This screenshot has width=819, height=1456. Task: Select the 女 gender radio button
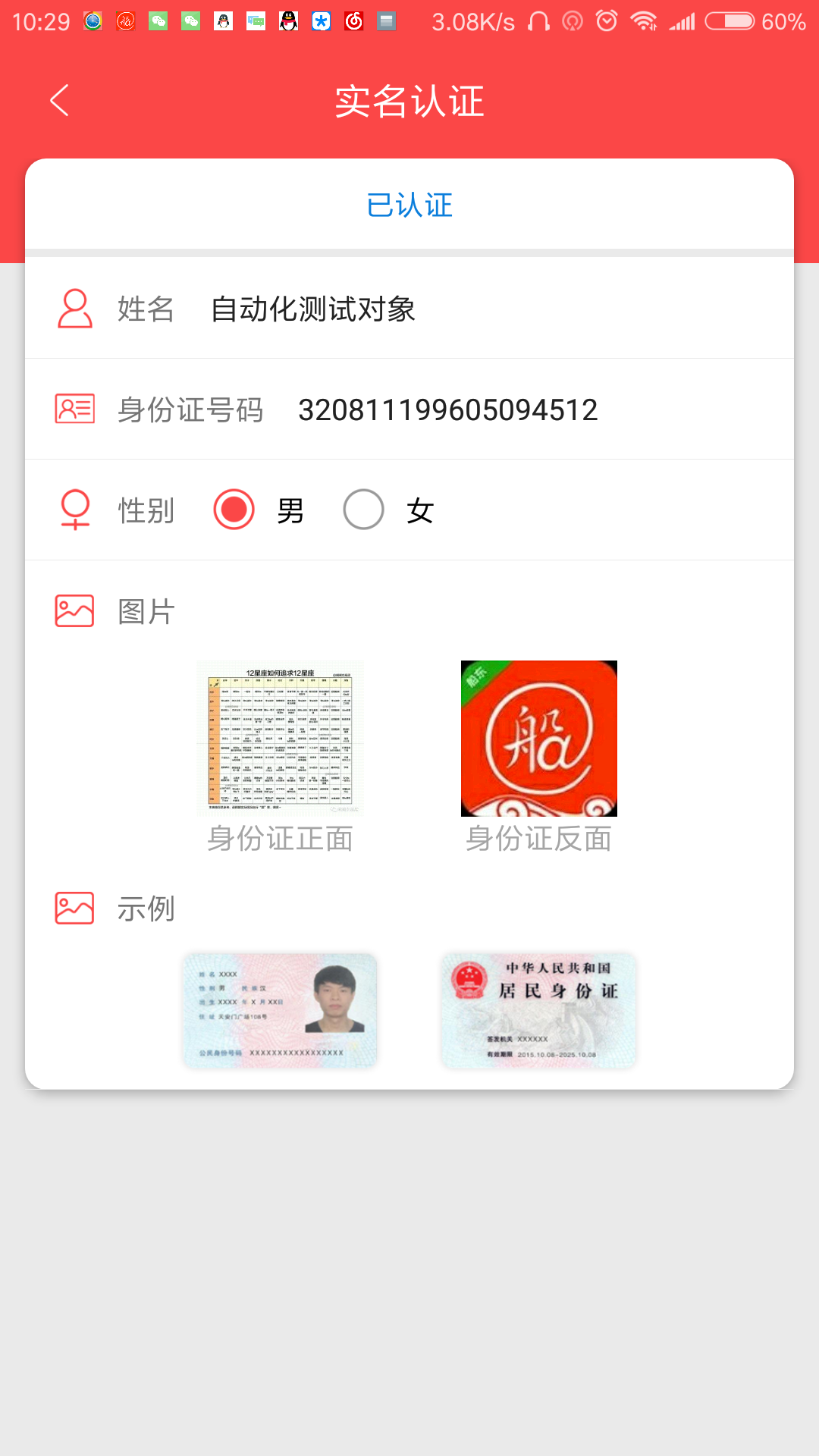pyautogui.click(x=363, y=510)
